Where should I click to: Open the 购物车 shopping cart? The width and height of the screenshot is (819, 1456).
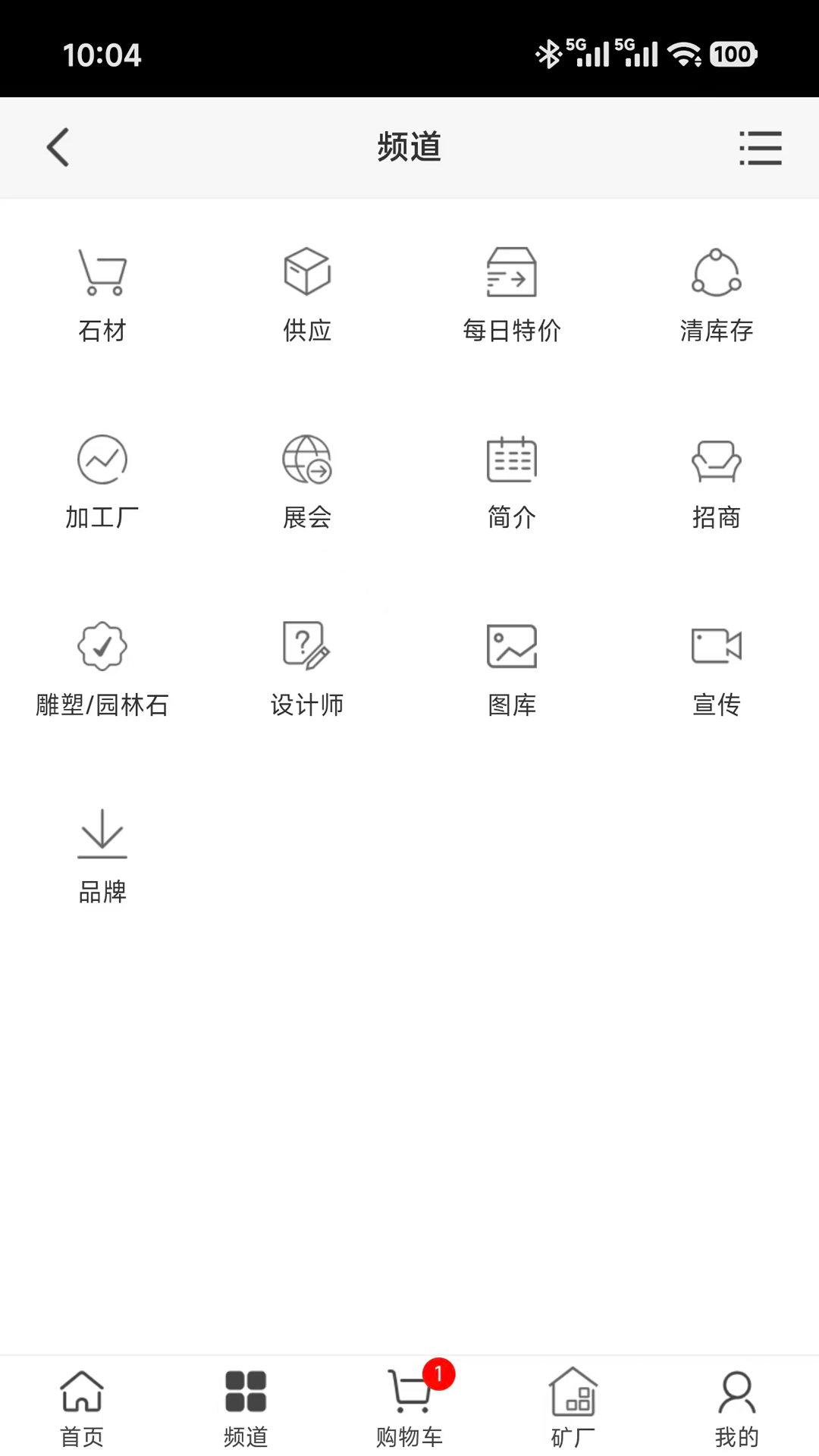pos(409,1407)
